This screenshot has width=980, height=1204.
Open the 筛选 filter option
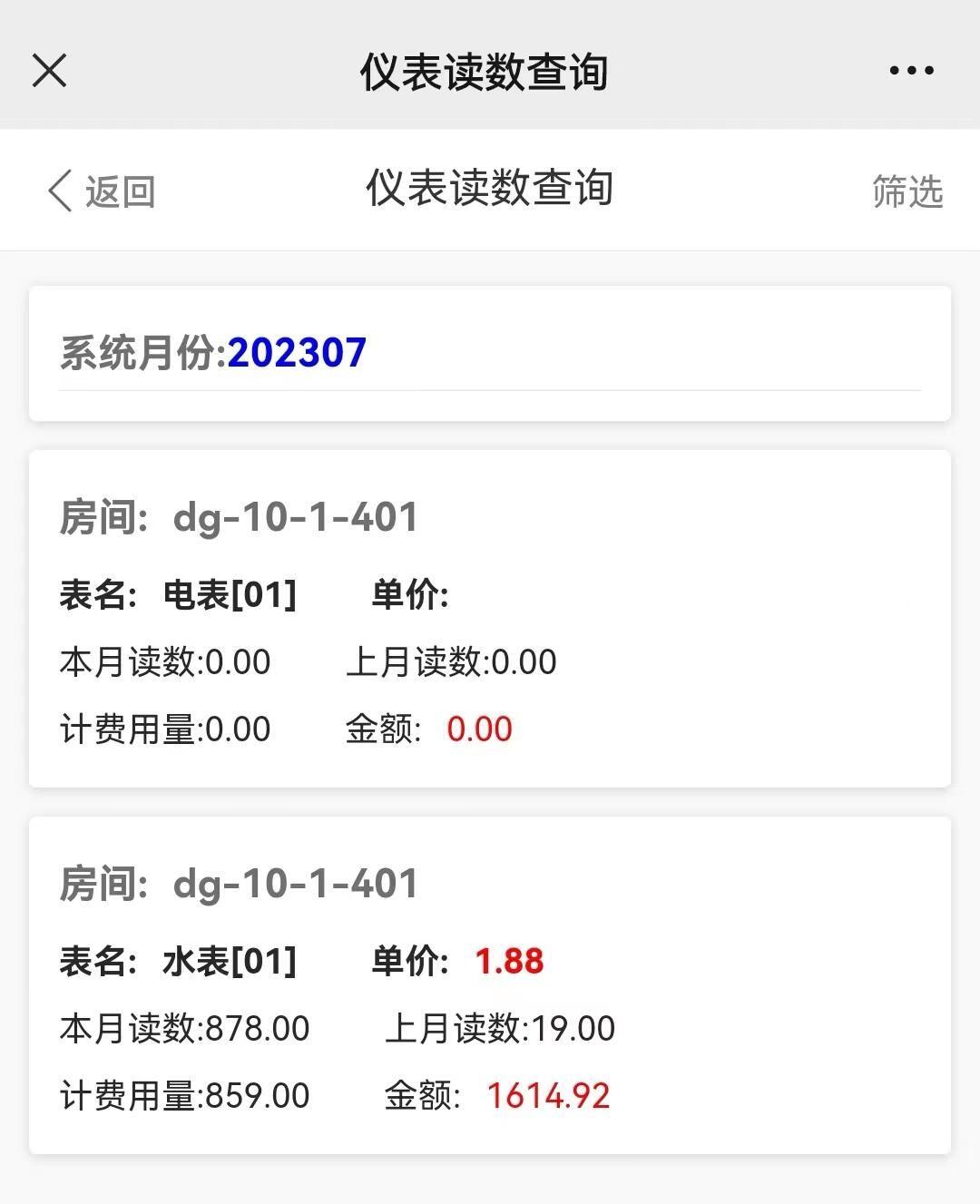906,191
